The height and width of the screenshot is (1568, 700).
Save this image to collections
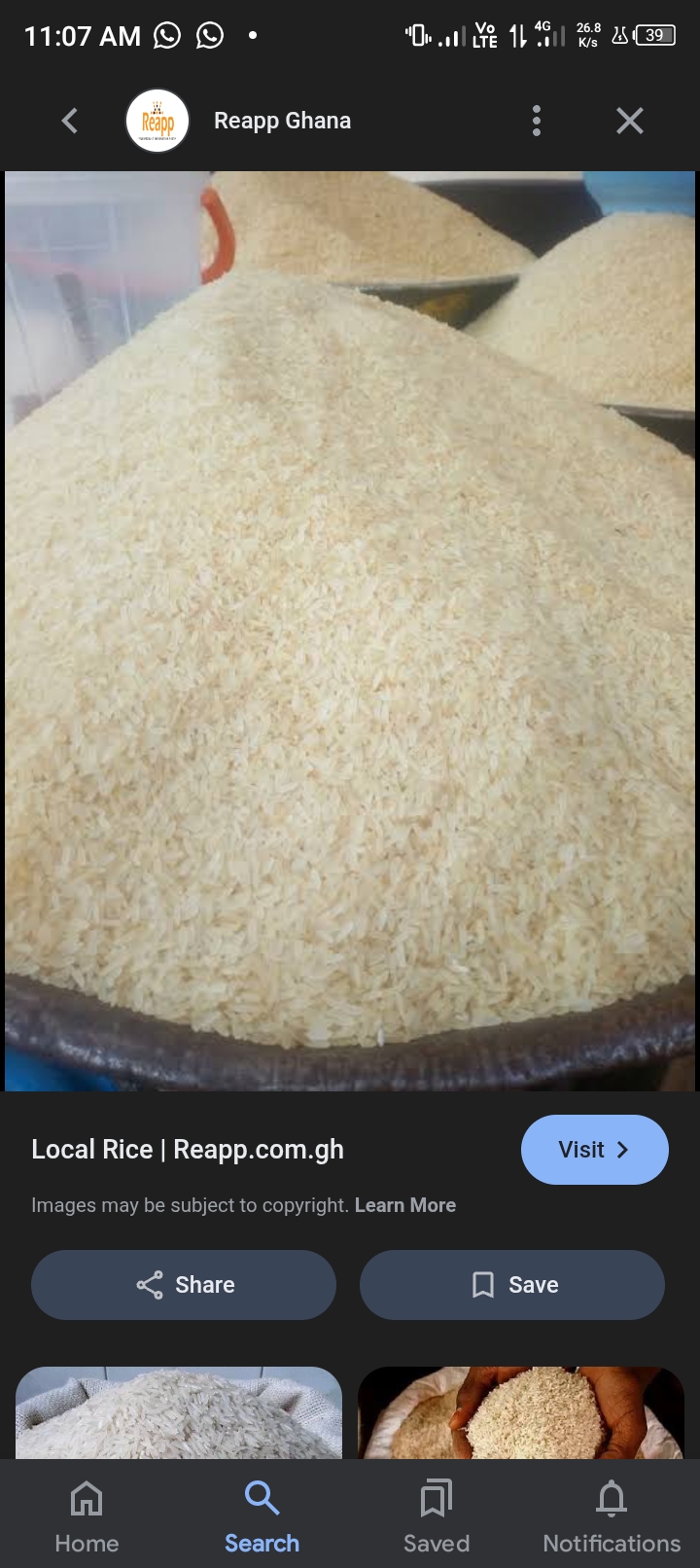(x=512, y=1285)
